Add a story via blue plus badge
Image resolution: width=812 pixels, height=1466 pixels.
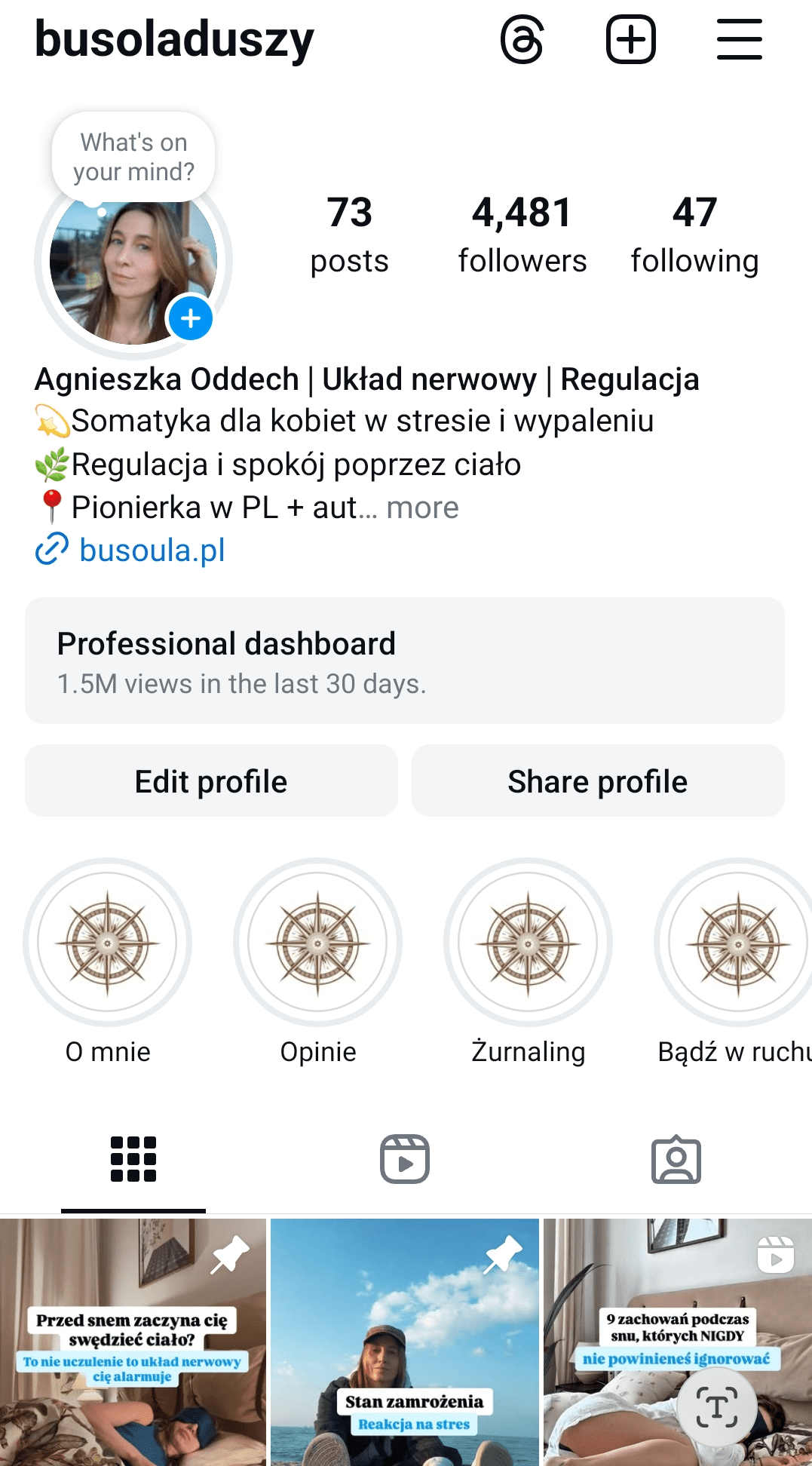coord(191,318)
